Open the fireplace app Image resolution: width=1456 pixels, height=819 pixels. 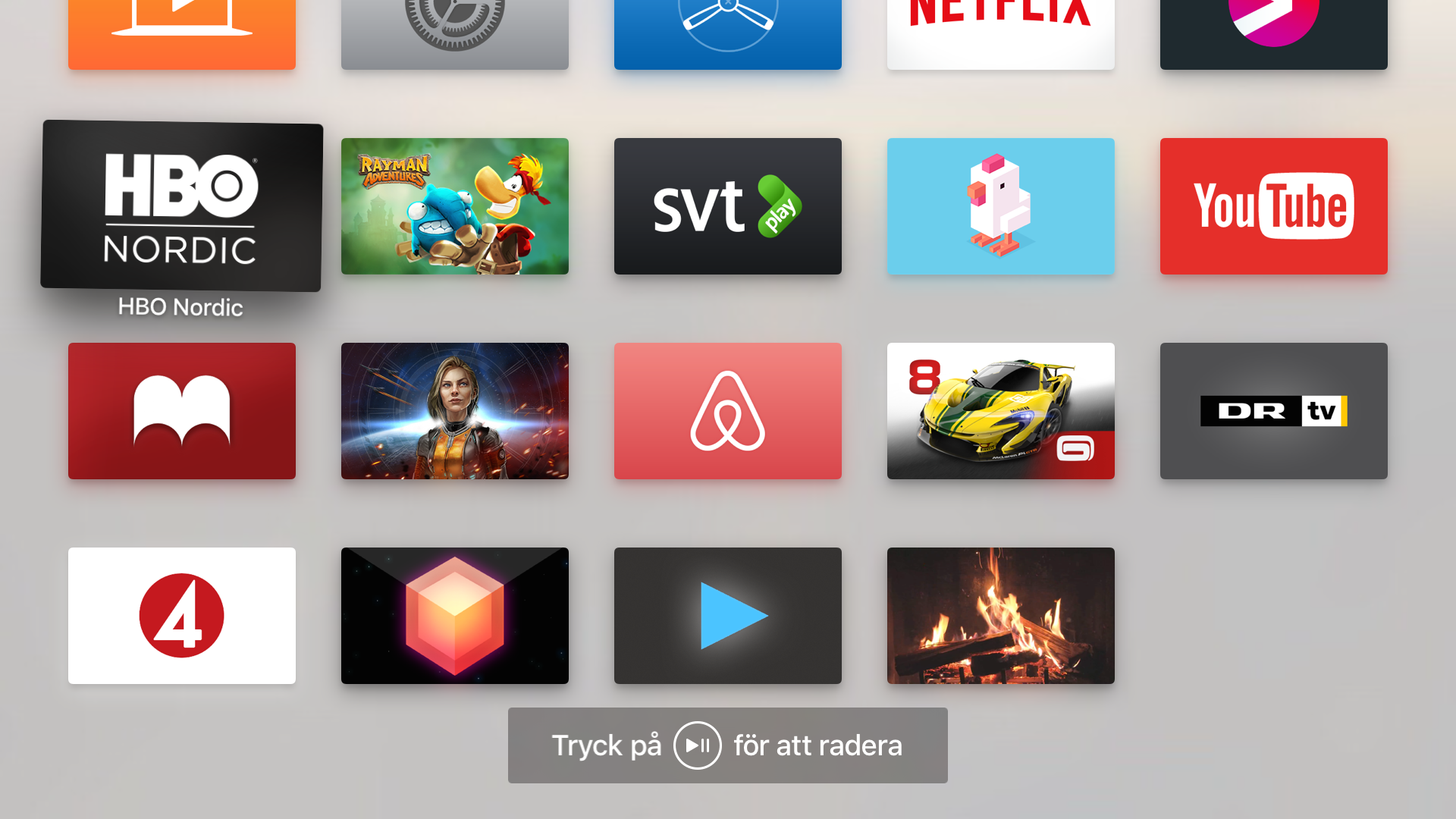point(1001,615)
